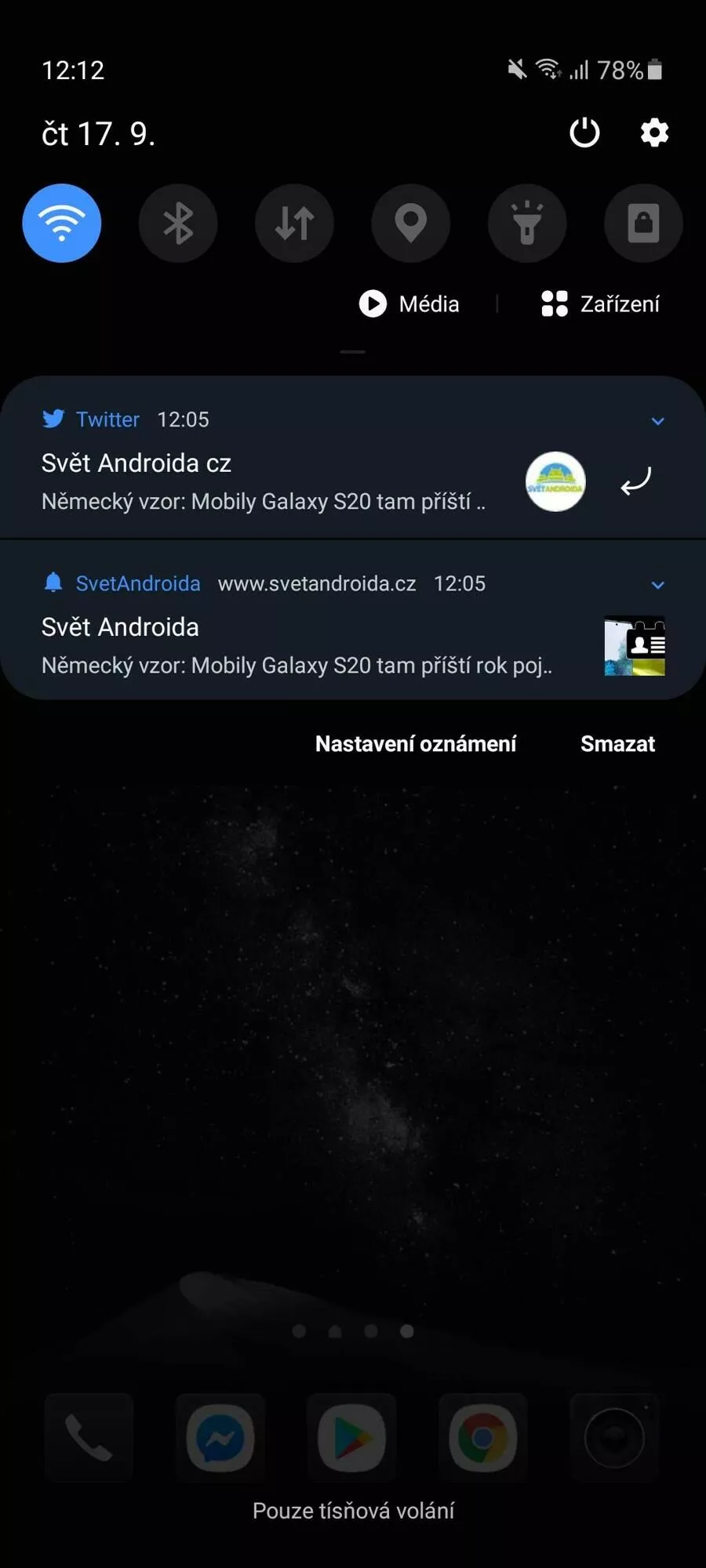Toggle mobile data
This screenshot has height=1568, width=706.
tap(294, 223)
